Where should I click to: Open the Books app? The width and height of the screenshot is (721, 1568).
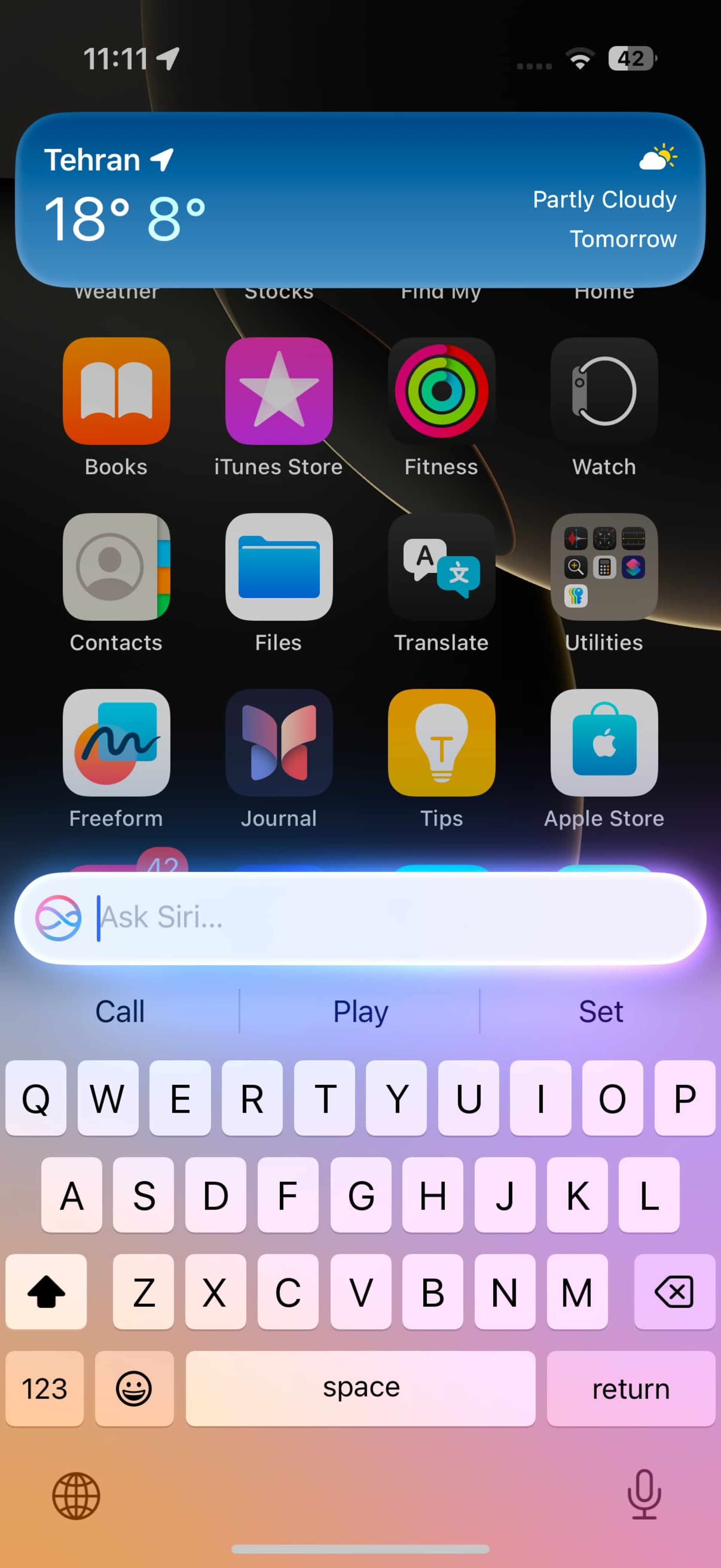(116, 391)
